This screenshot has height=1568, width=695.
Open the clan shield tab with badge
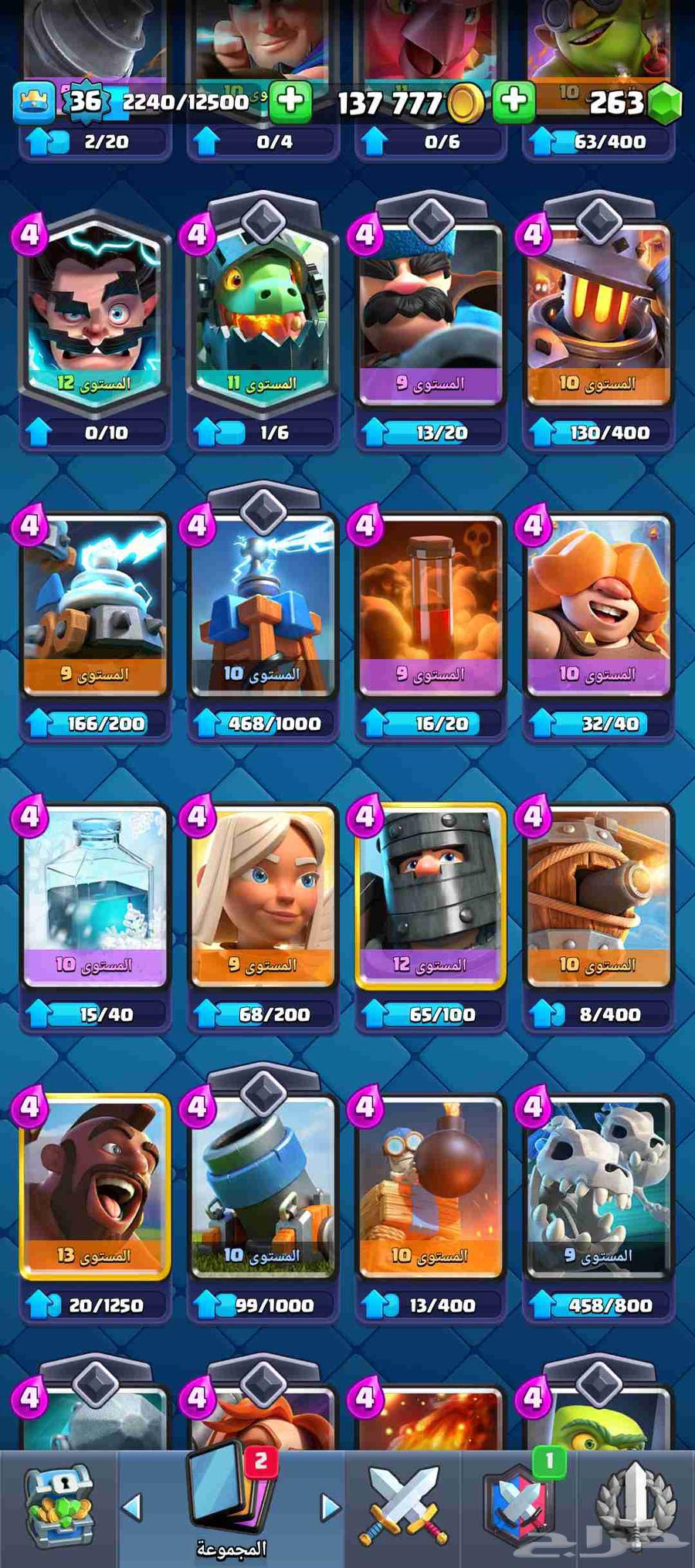coord(519,1506)
